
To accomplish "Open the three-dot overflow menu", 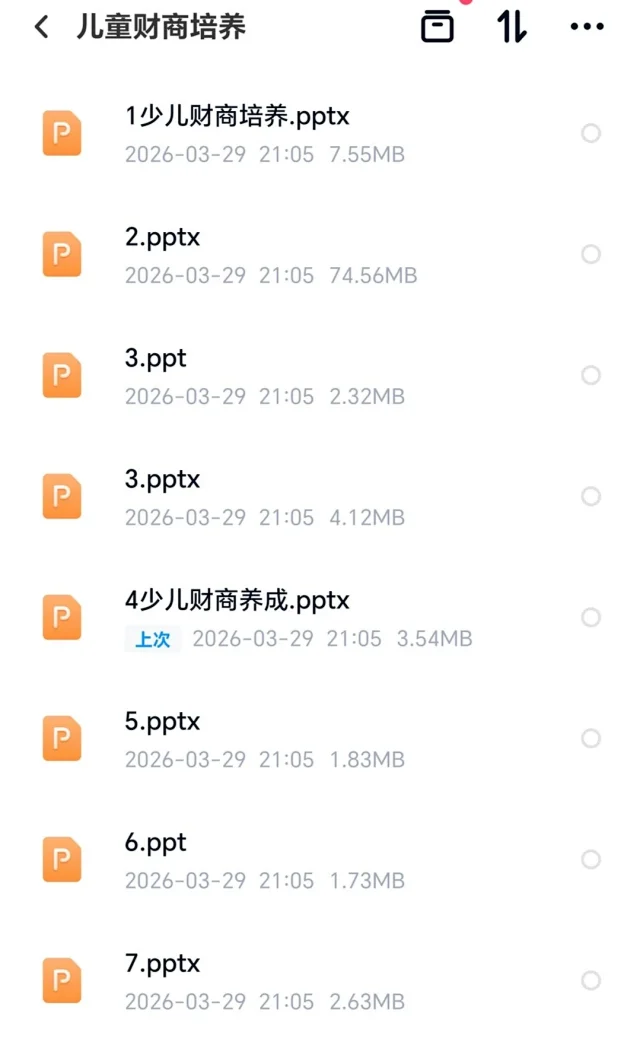I will click(587, 27).
